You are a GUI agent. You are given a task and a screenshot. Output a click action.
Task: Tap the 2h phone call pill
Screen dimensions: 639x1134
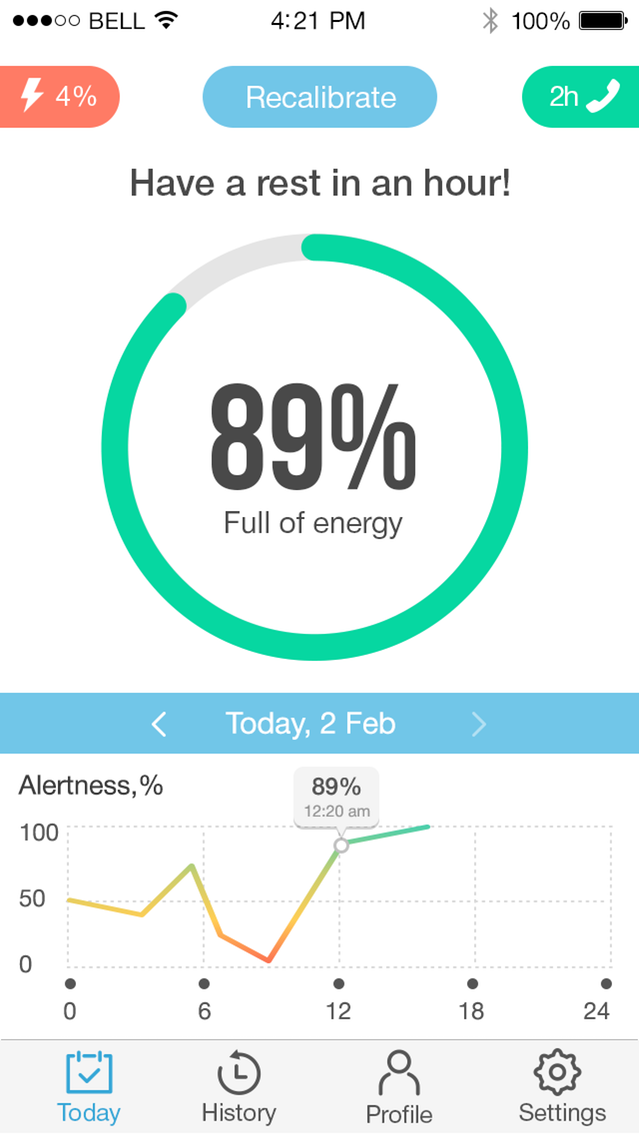click(580, 97)
